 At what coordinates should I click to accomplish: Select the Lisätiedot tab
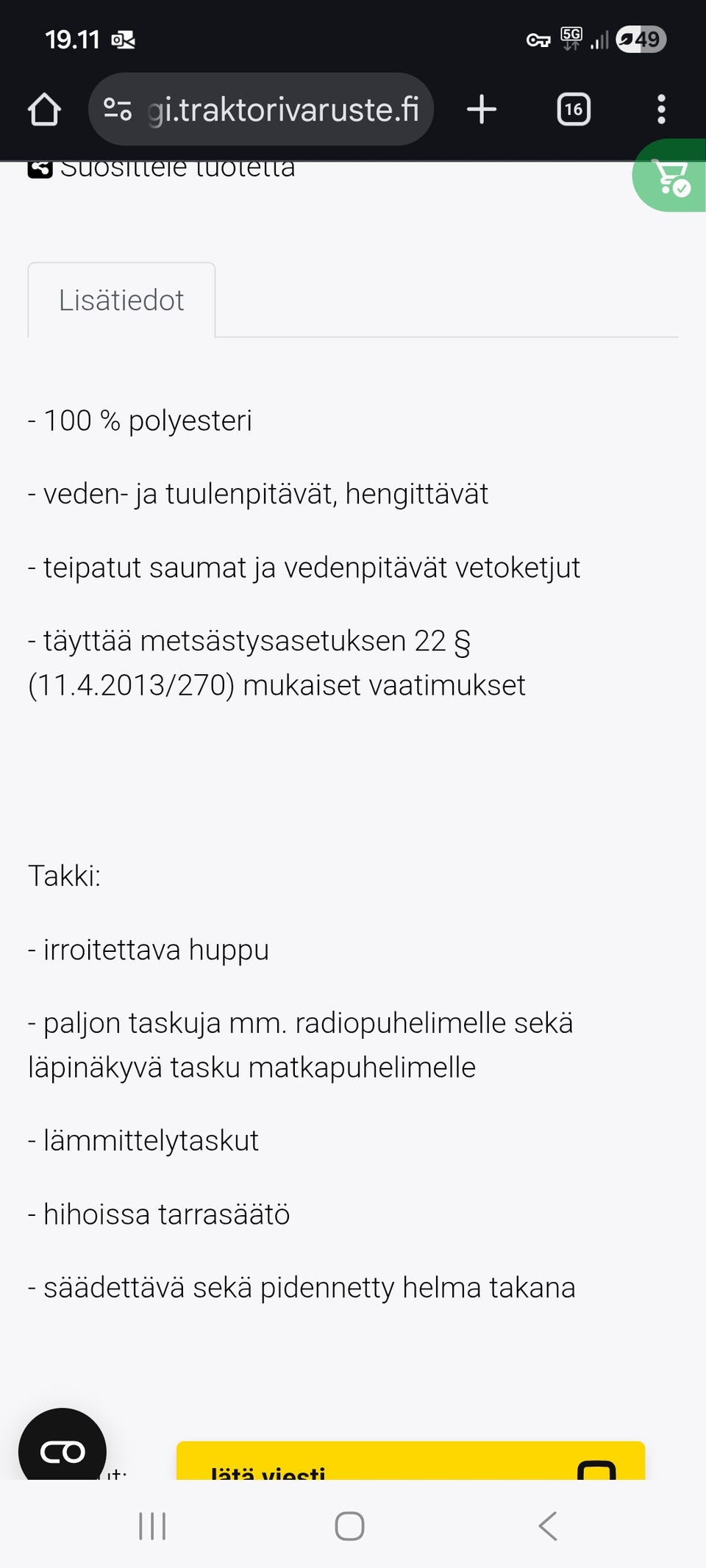[x=121, y=300]
